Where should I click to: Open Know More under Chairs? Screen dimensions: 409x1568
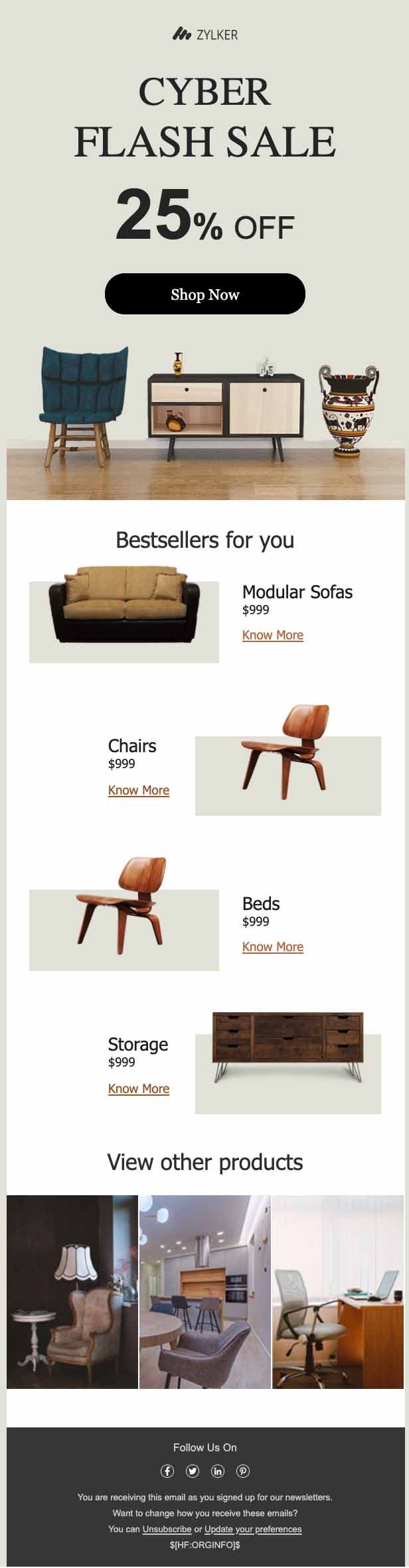click(138, 790)
